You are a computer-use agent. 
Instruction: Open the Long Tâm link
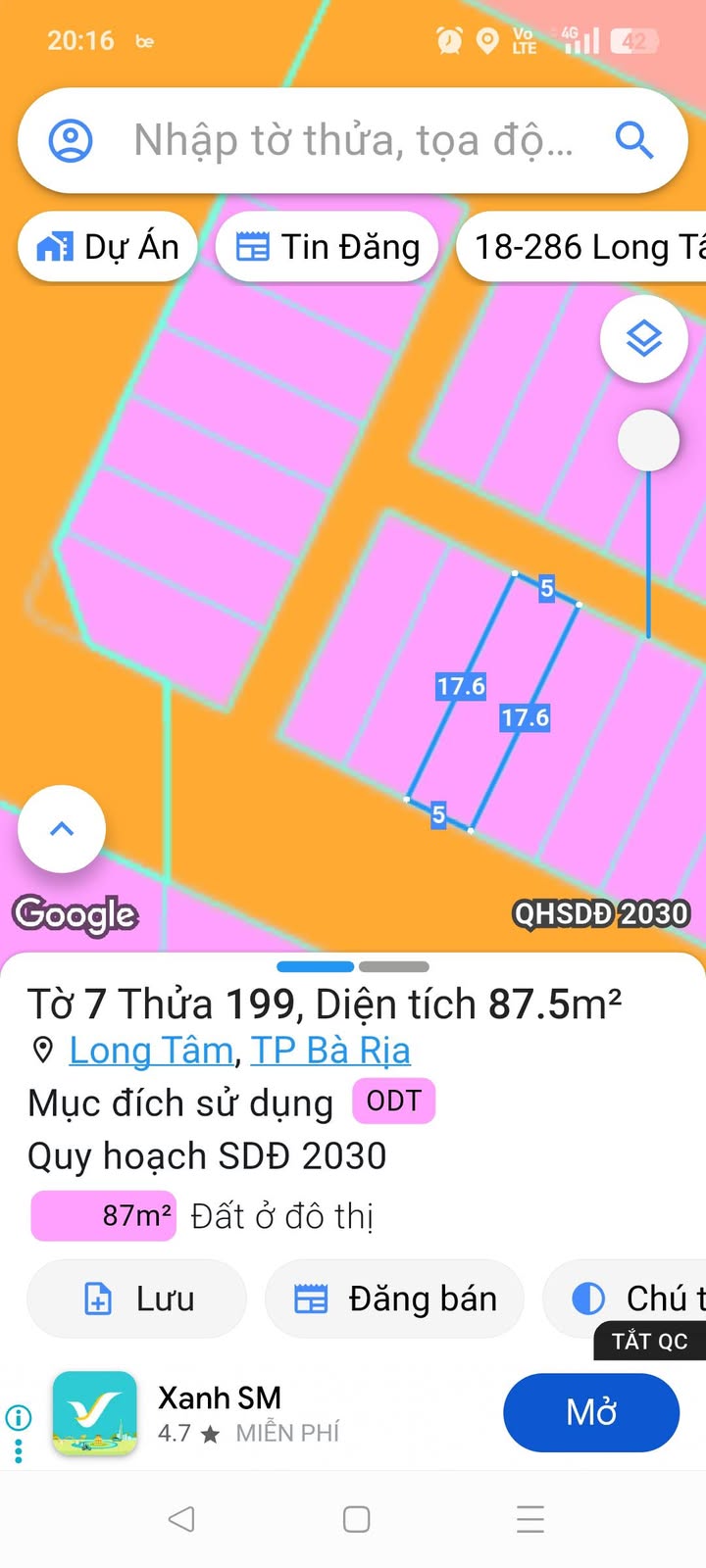coord(151,1051)
